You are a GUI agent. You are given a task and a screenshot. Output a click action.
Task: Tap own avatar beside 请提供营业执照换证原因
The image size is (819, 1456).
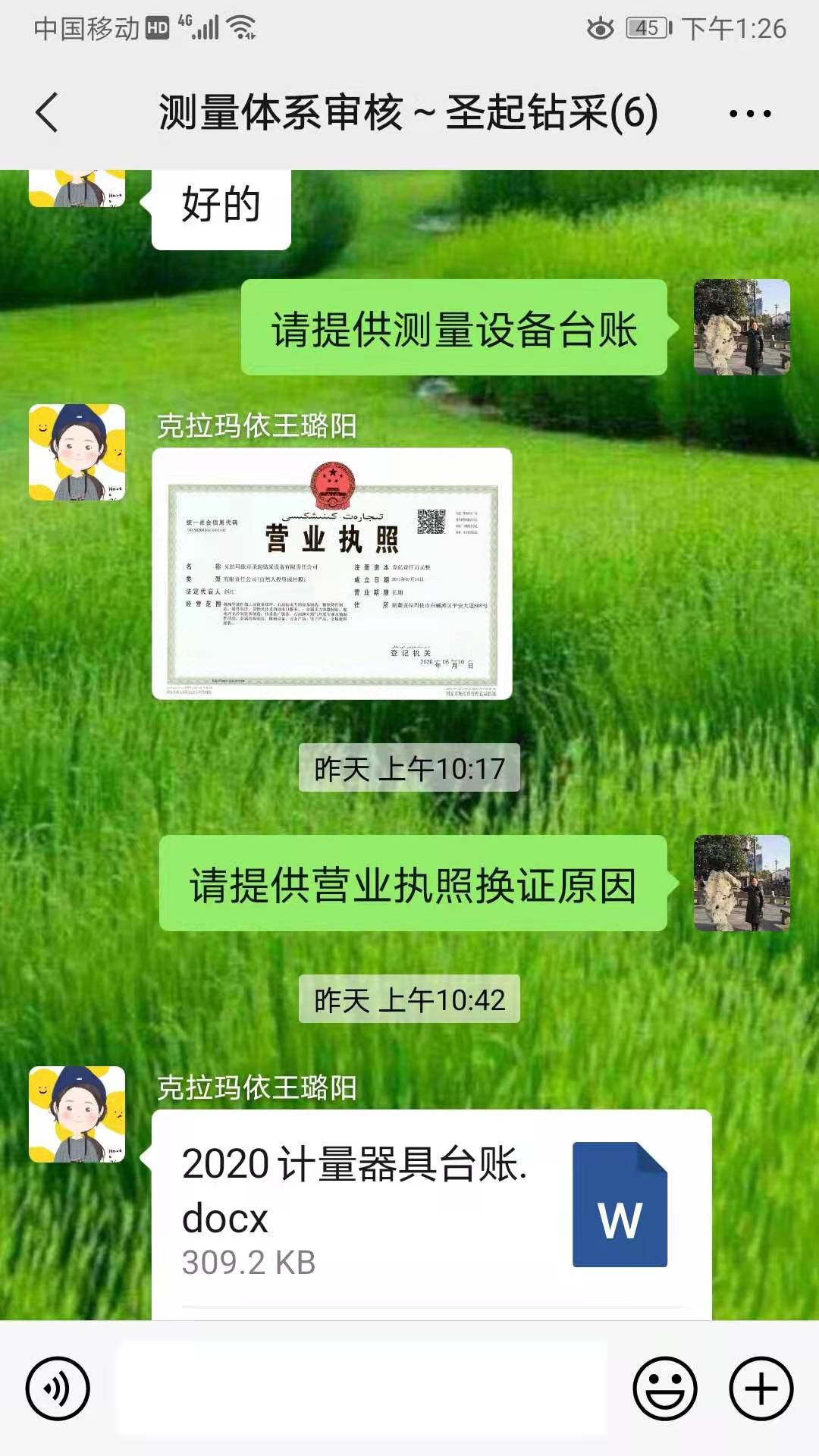[x=742, y=883]
